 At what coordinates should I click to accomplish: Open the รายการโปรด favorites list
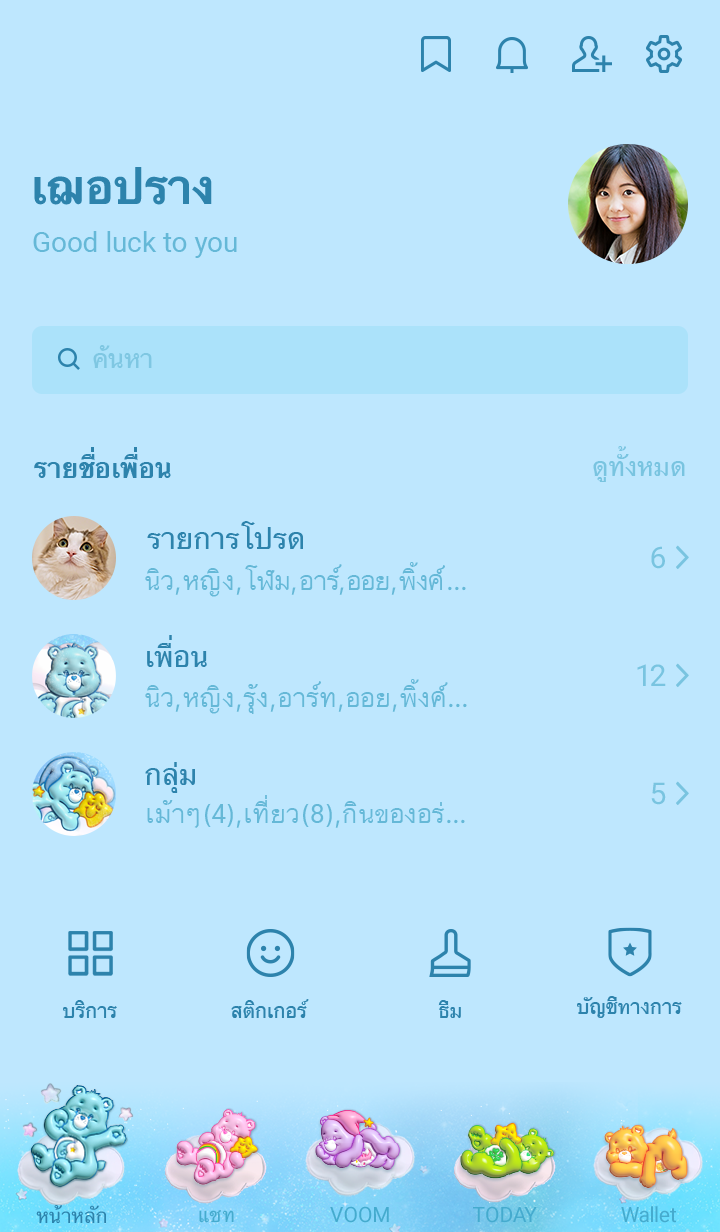pos(360,558)
